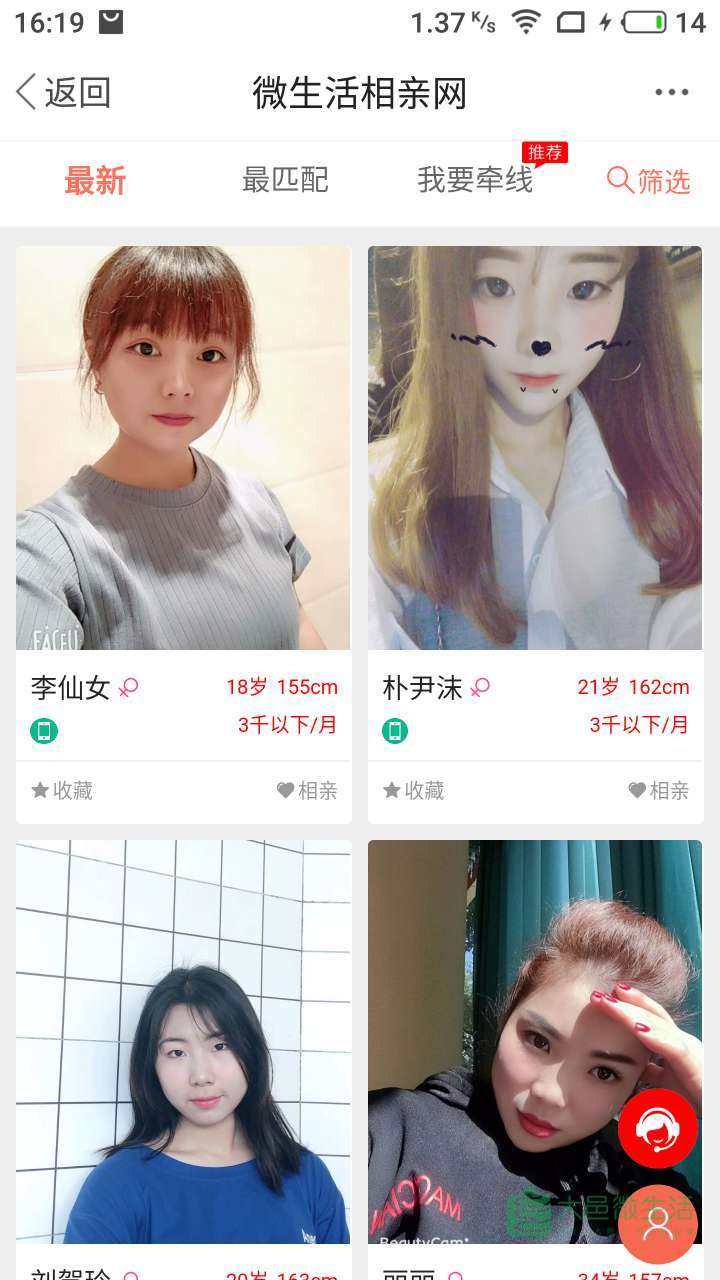Switch to the 最新 tab
720x1280 pixels.
[95, 181]
